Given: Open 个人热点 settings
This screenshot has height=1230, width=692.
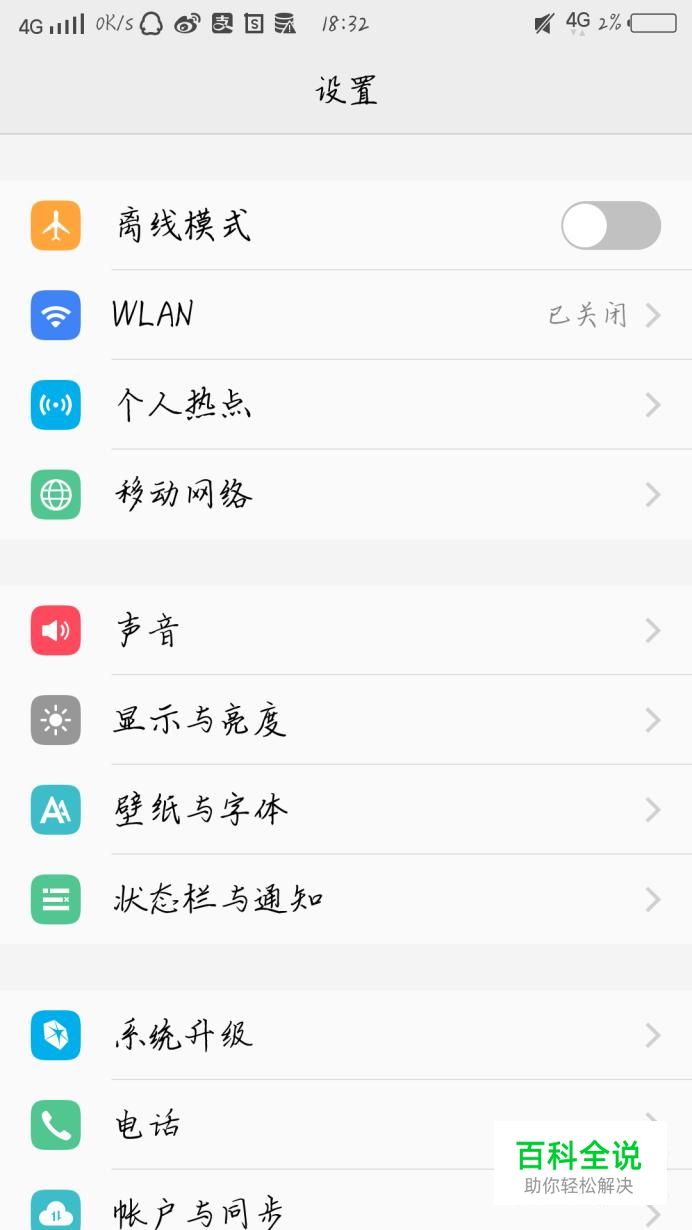Looking at the screenshot, I should (345, 405).
